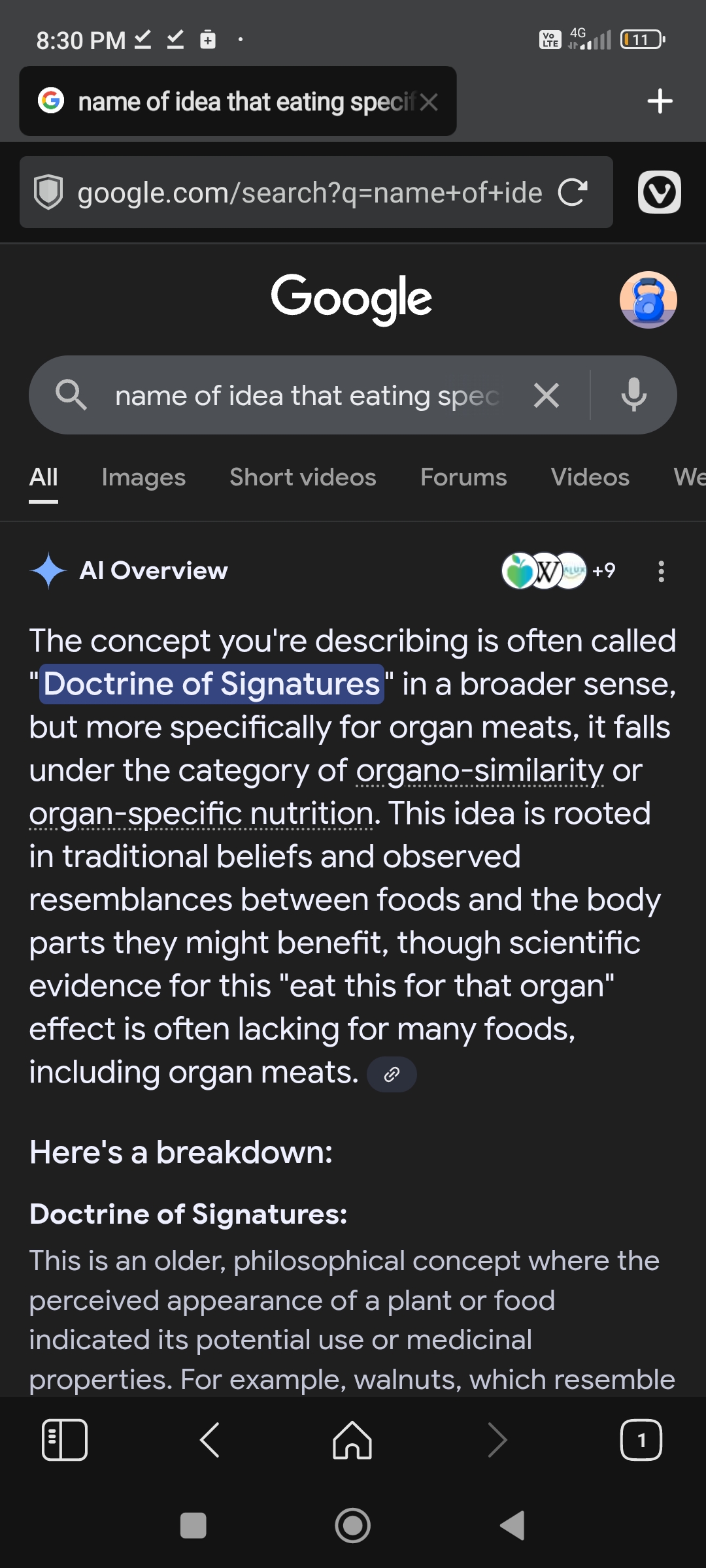Open AI Overview options menu

click(x=662, y=571)
